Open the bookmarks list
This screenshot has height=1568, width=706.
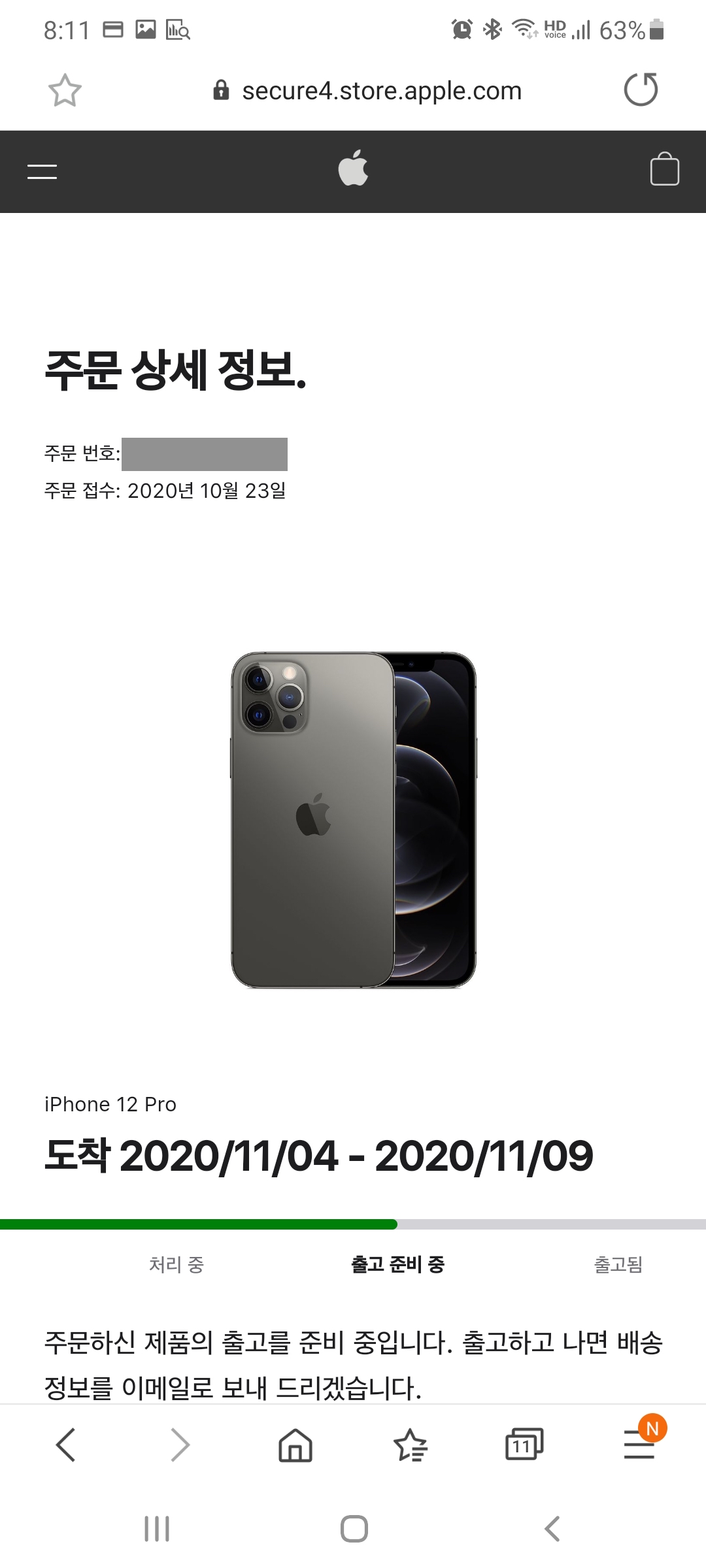[411, 1445]
